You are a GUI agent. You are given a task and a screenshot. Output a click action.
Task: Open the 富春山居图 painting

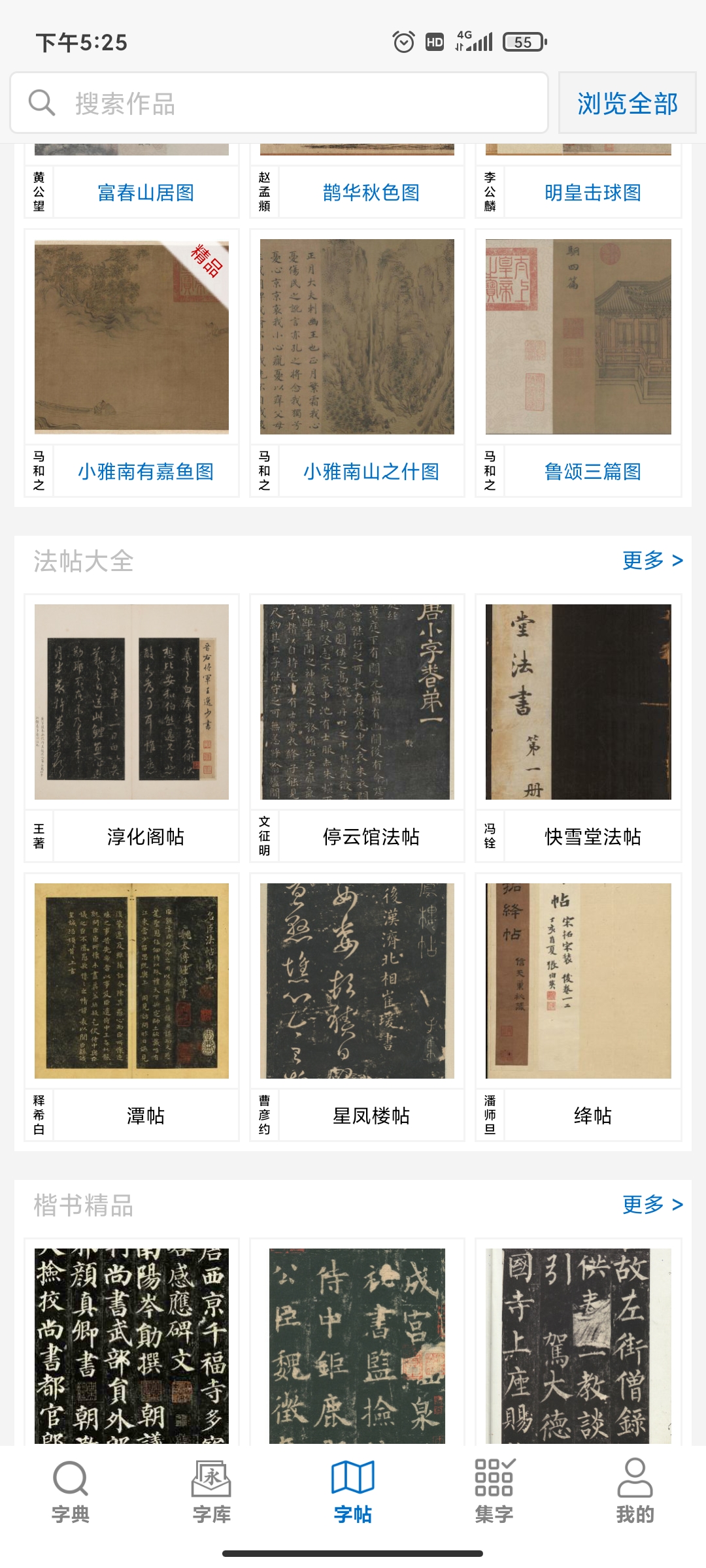145,193
